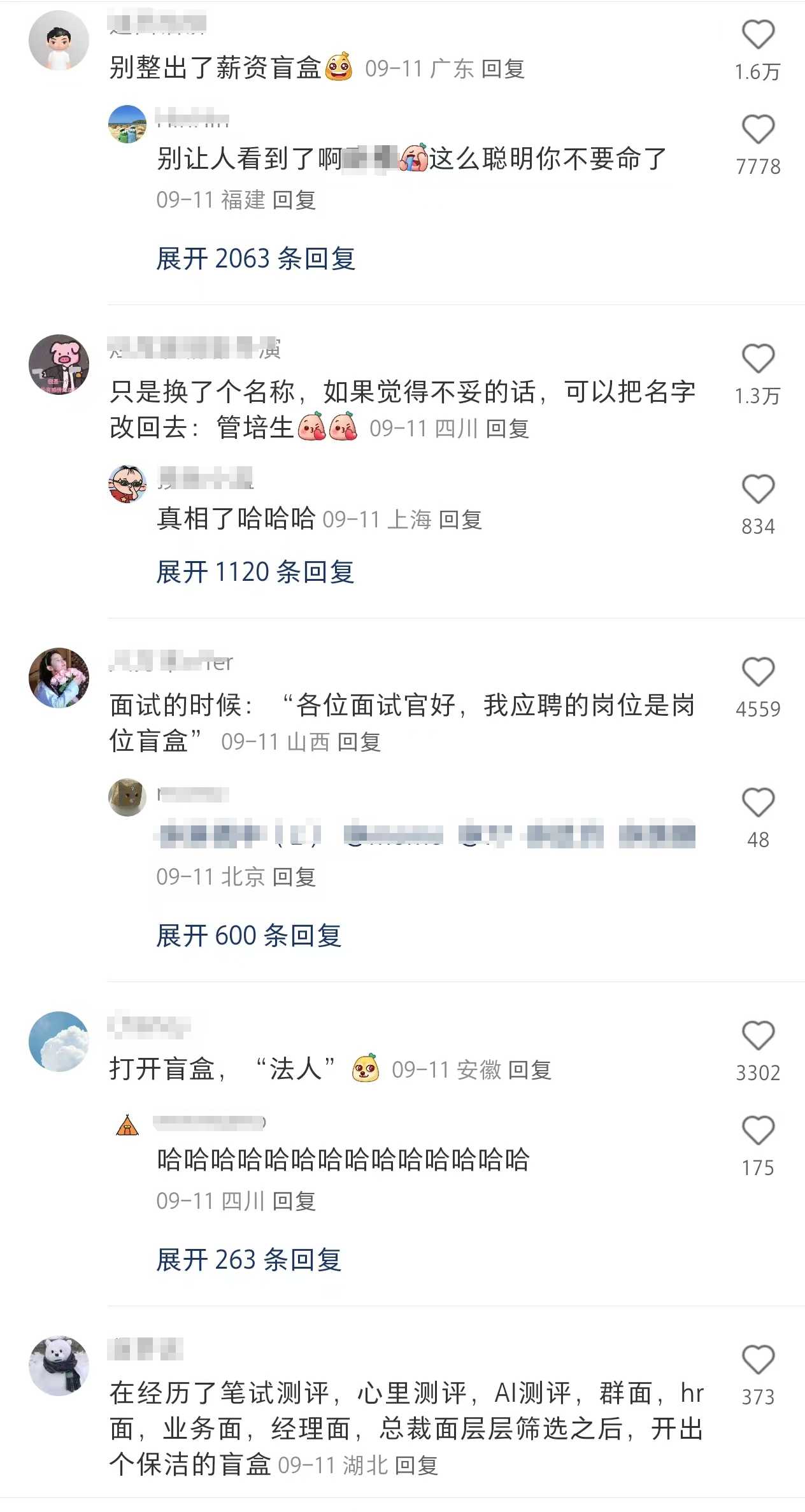Reply to the 法人 comment from 安徽
805x1512 pixels.
tap(530, 1070)
